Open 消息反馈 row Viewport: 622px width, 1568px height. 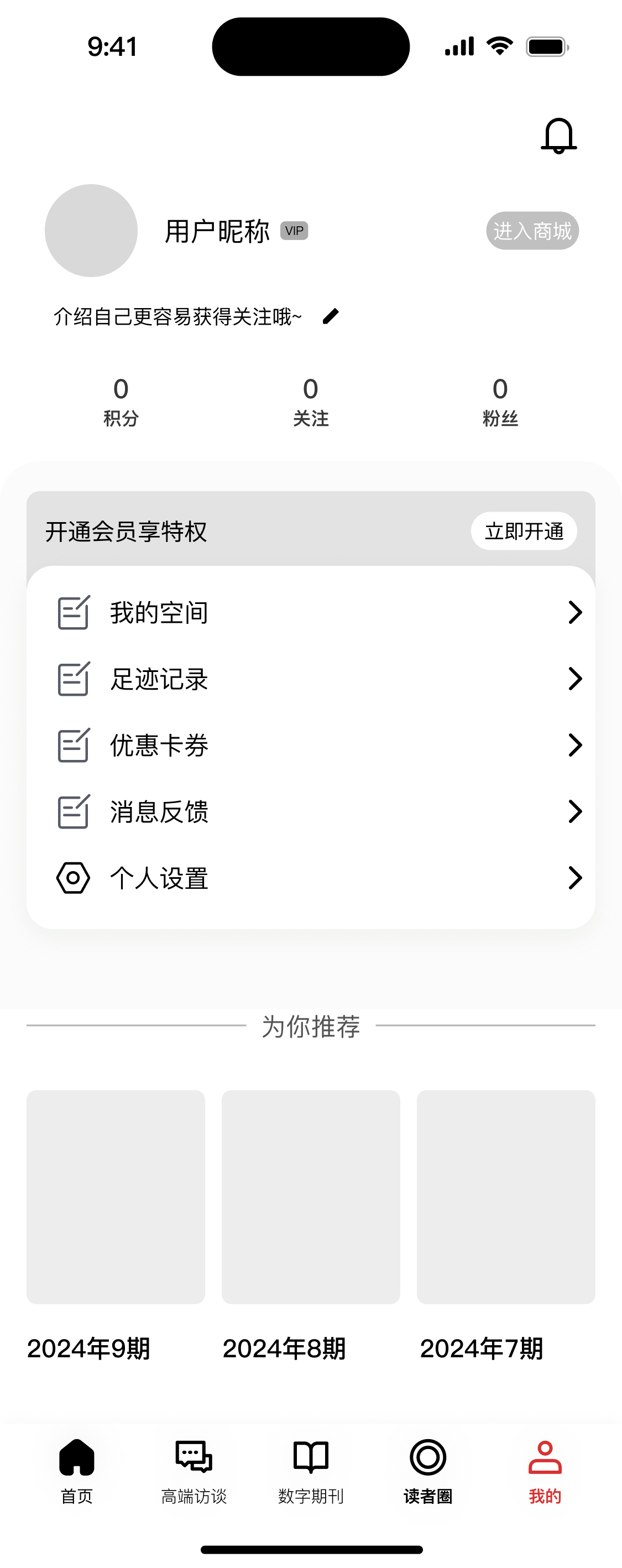pos(310,811)
